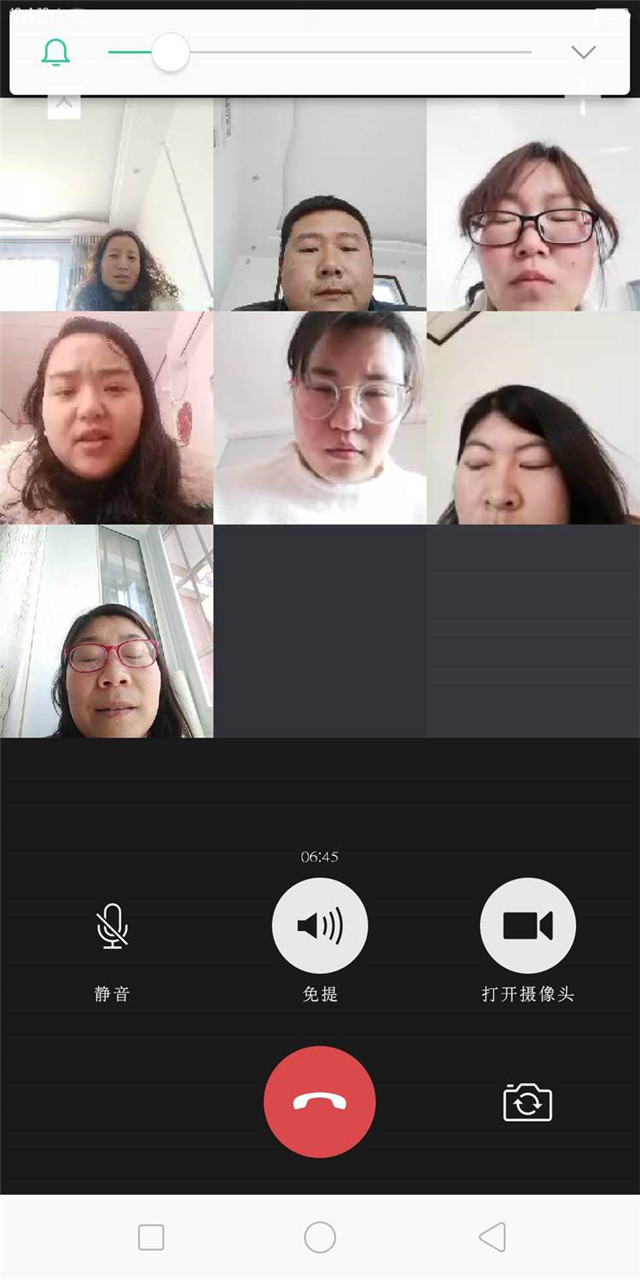Flip between front and rear camera
This screenshot has width=640, height=1280.
(527, 1102)
